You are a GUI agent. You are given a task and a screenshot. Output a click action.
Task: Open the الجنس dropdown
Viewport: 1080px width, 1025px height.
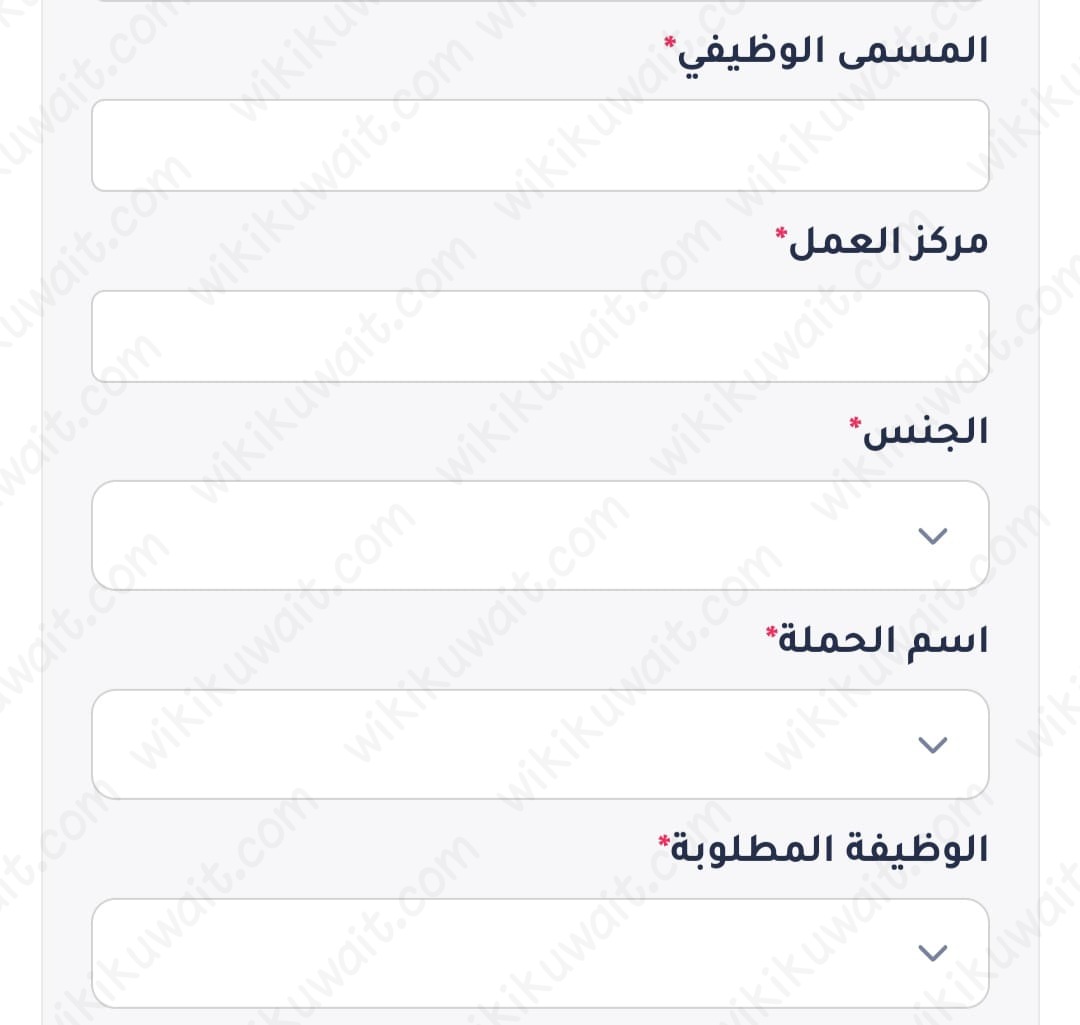coord(540,536)
